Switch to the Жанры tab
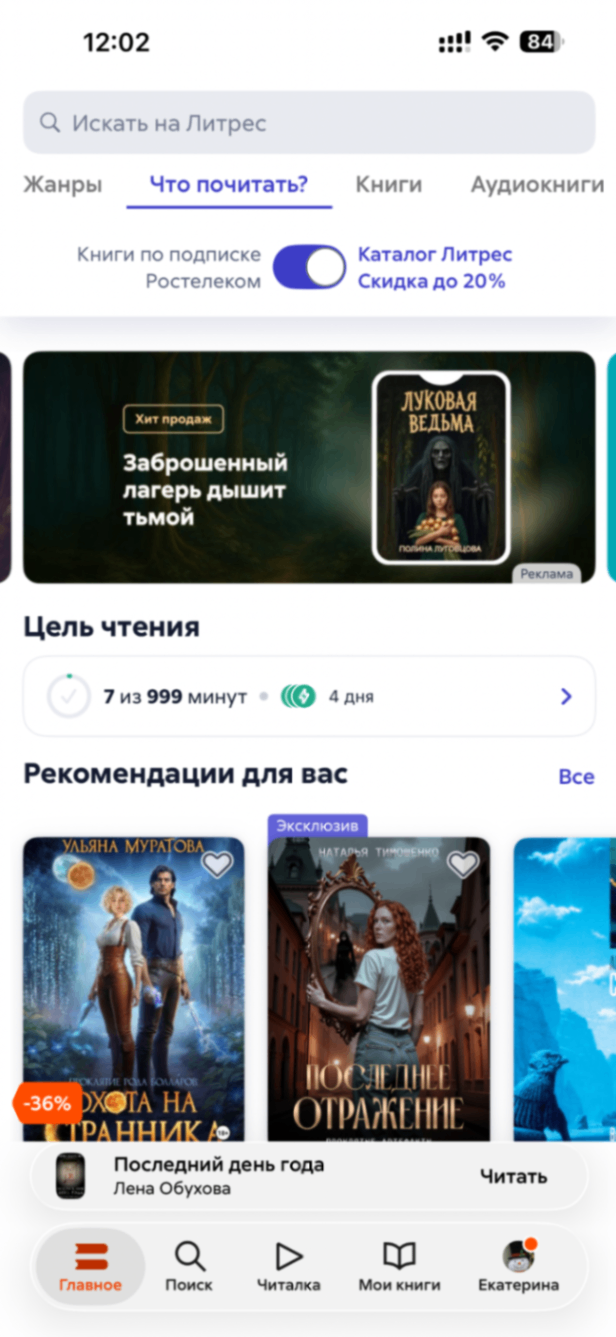616x1337 pixels. pos(62,185)
